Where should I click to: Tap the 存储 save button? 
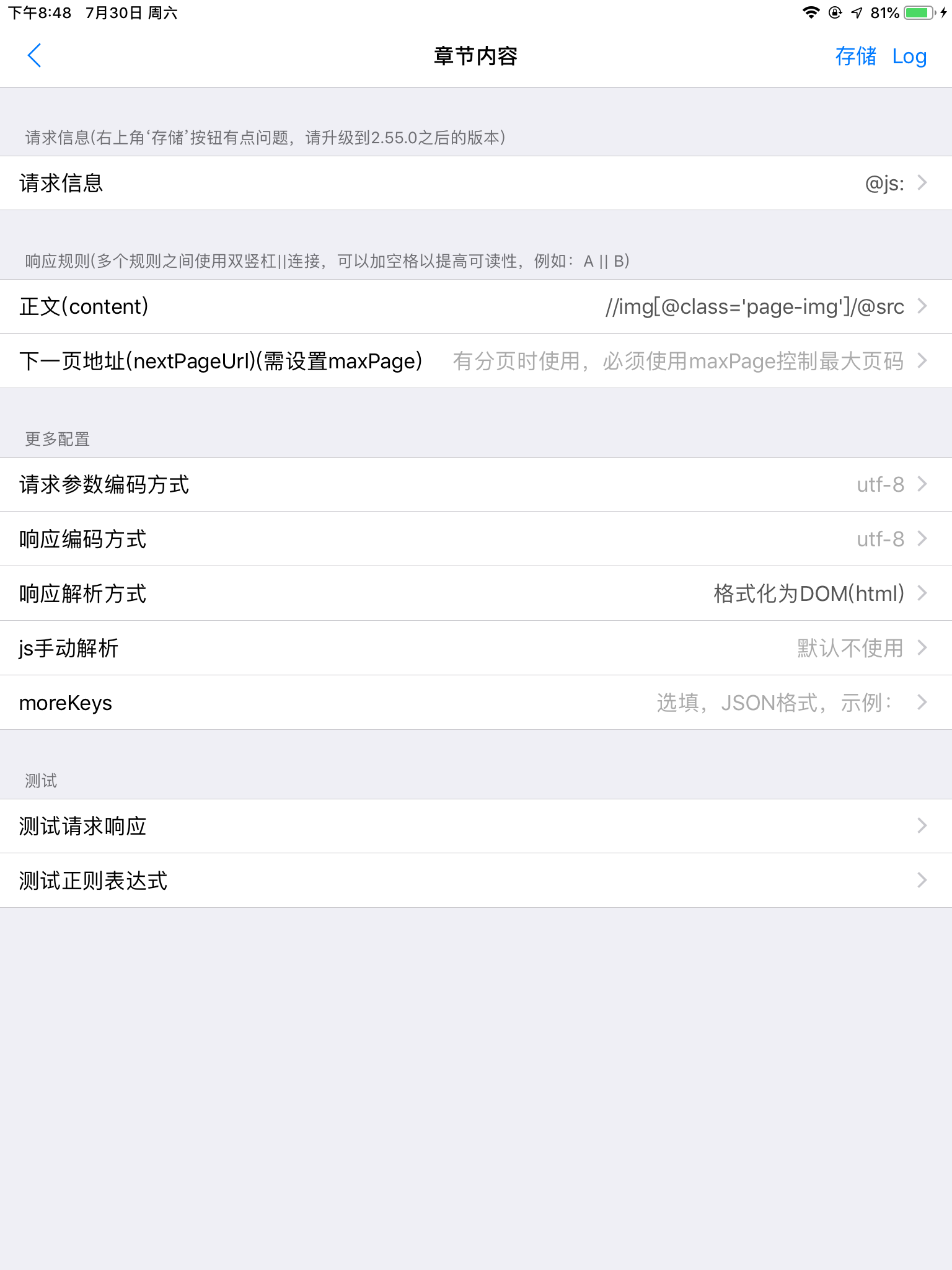point(855,56)
